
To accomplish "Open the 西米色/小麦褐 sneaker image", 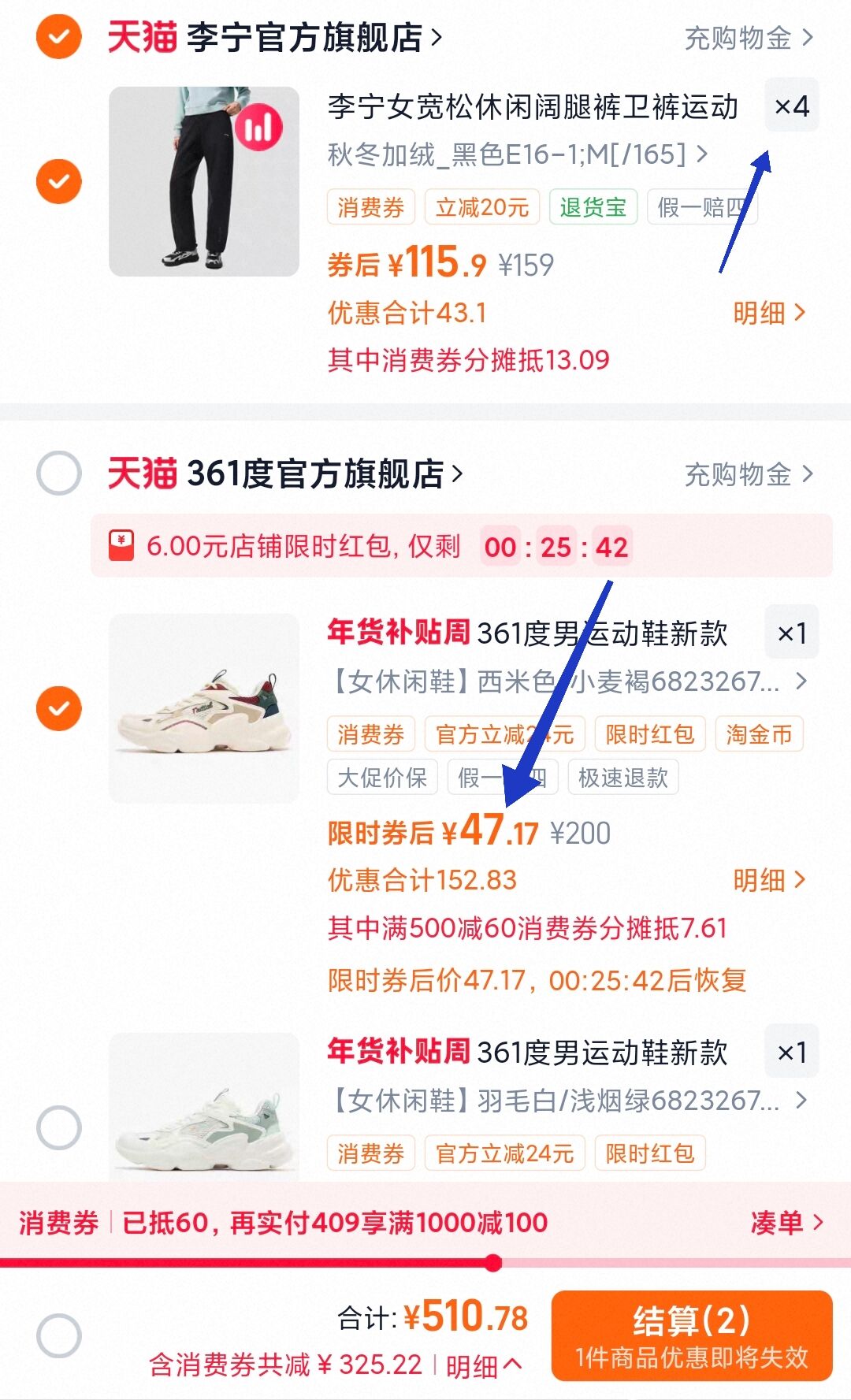I will click(x=203, y=708).
